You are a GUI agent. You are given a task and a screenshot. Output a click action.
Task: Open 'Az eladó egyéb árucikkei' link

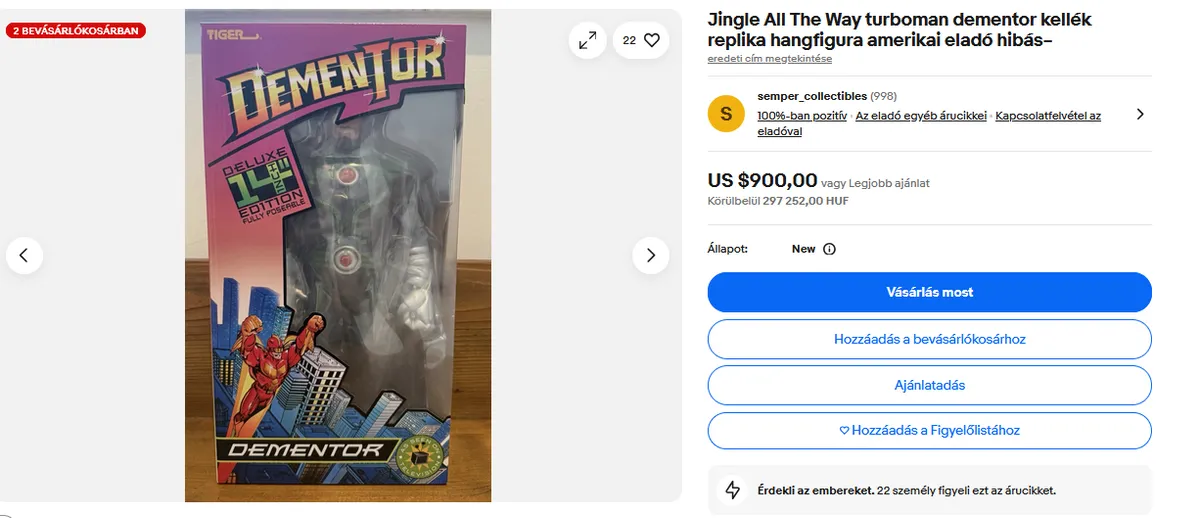(x=921, y=116)
